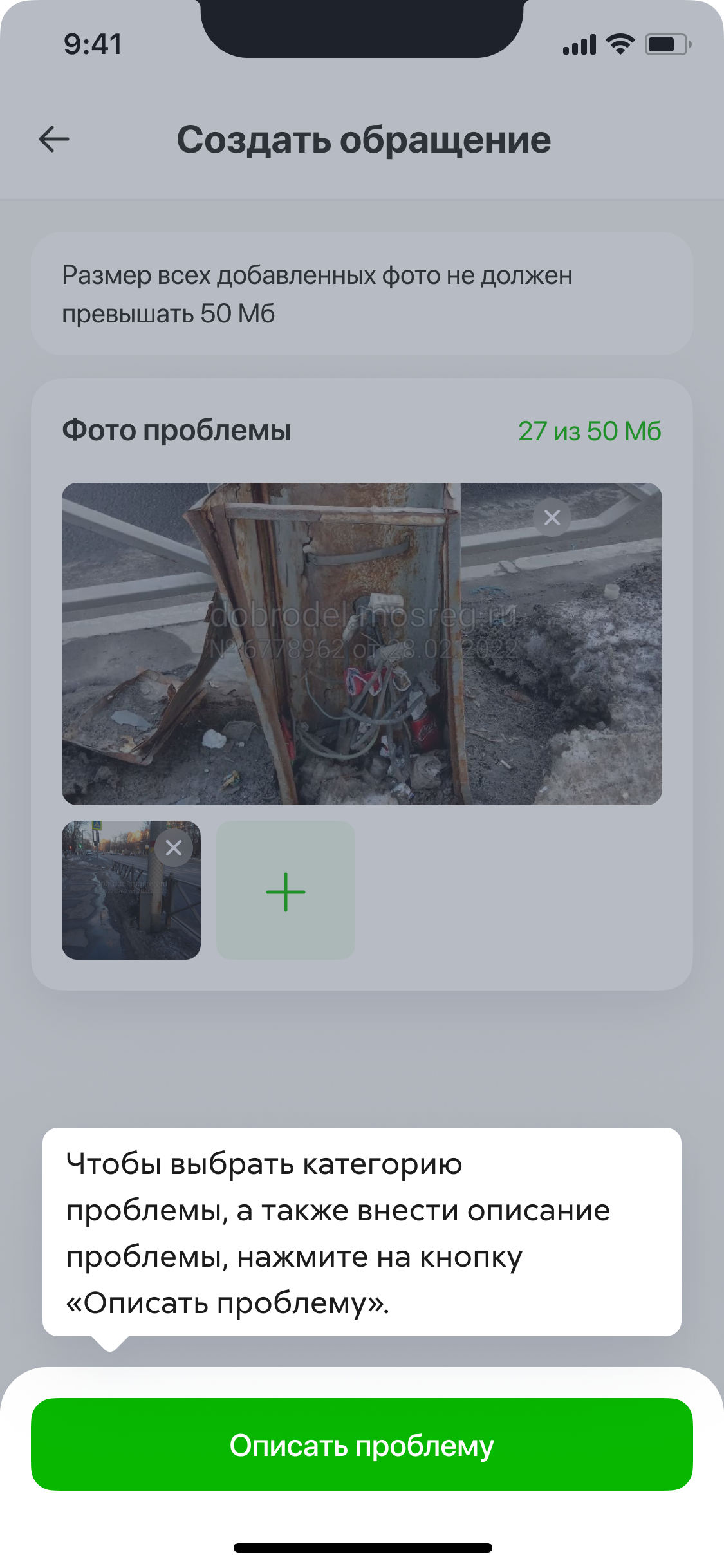Image resolution: width=724 pixels, height=1568 pixels.
Task: Tap the green 'Описать проблему' button
Action: coord(362,1445)
